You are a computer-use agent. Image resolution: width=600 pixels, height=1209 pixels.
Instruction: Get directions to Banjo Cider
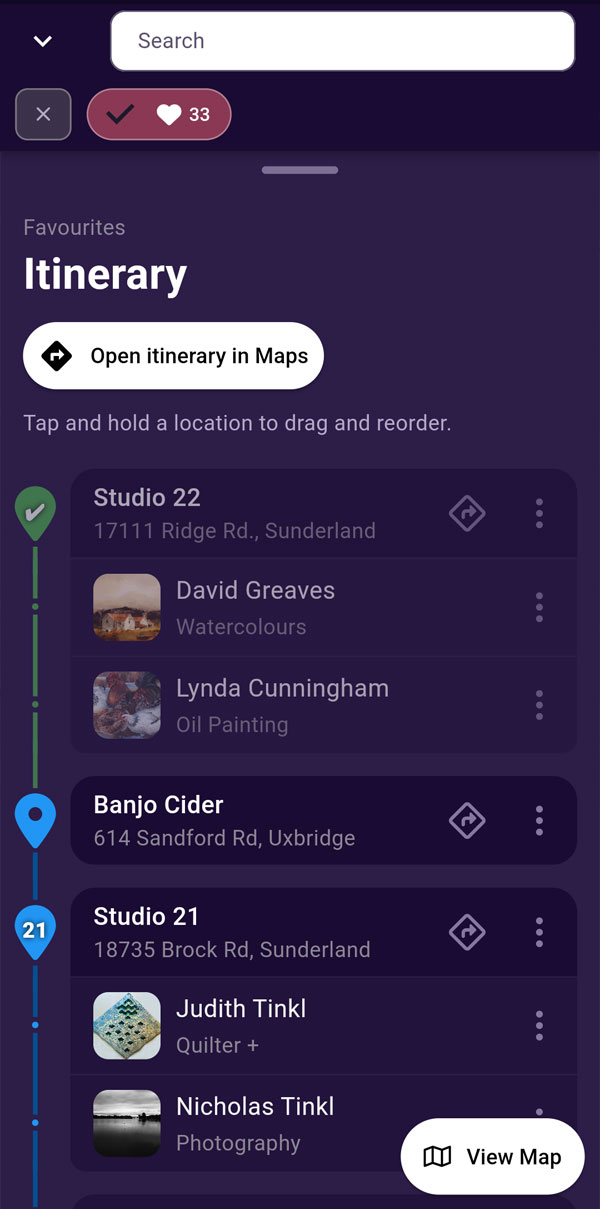click(467, 820)
